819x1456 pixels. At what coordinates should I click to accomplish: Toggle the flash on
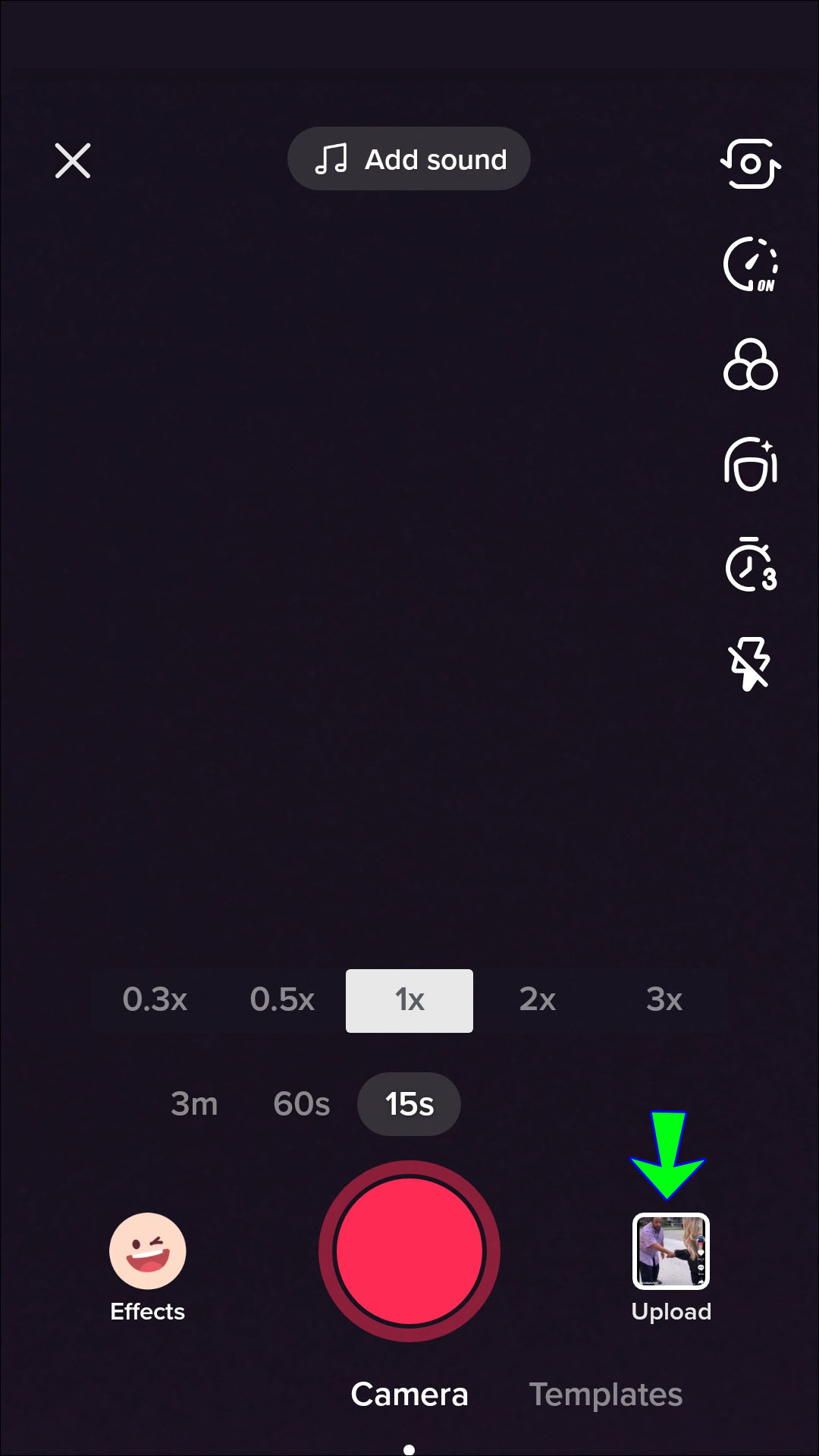coord(751,664)
